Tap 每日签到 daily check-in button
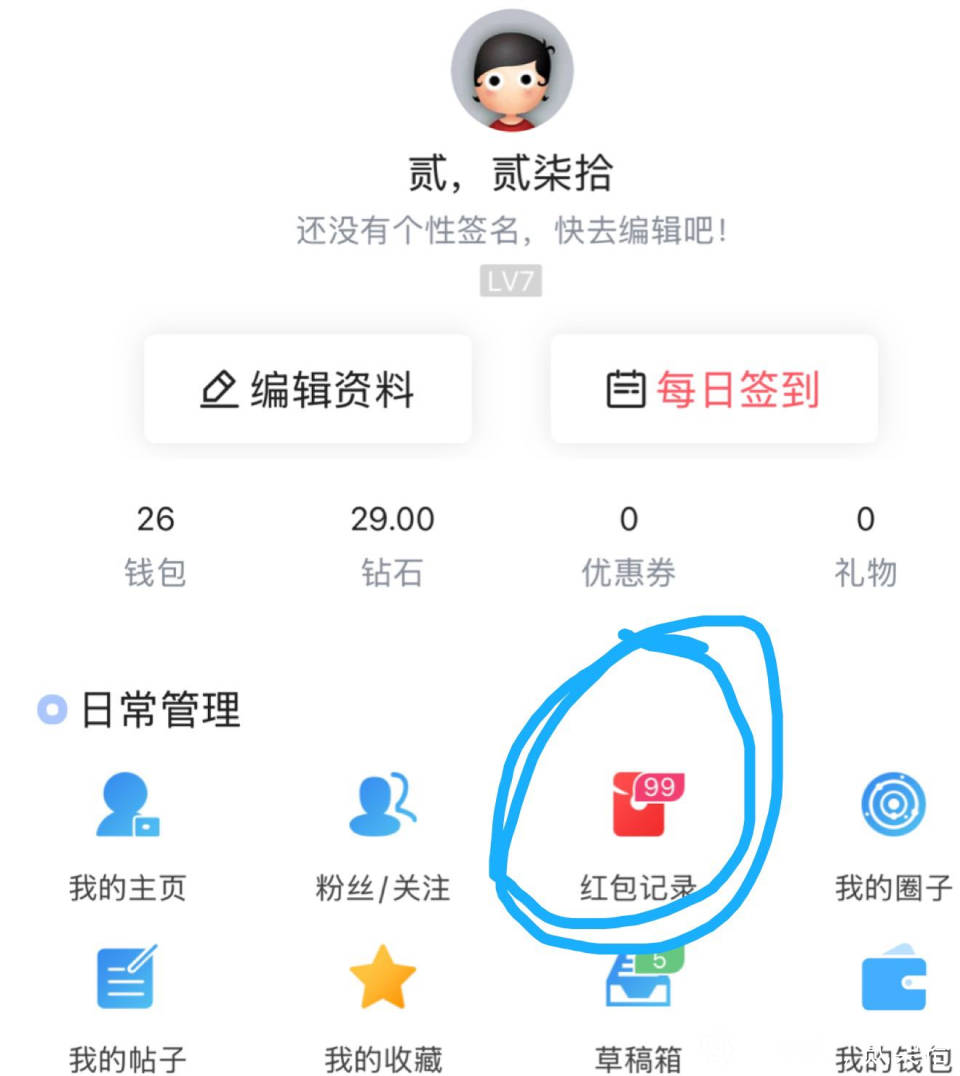 [714, 389]
